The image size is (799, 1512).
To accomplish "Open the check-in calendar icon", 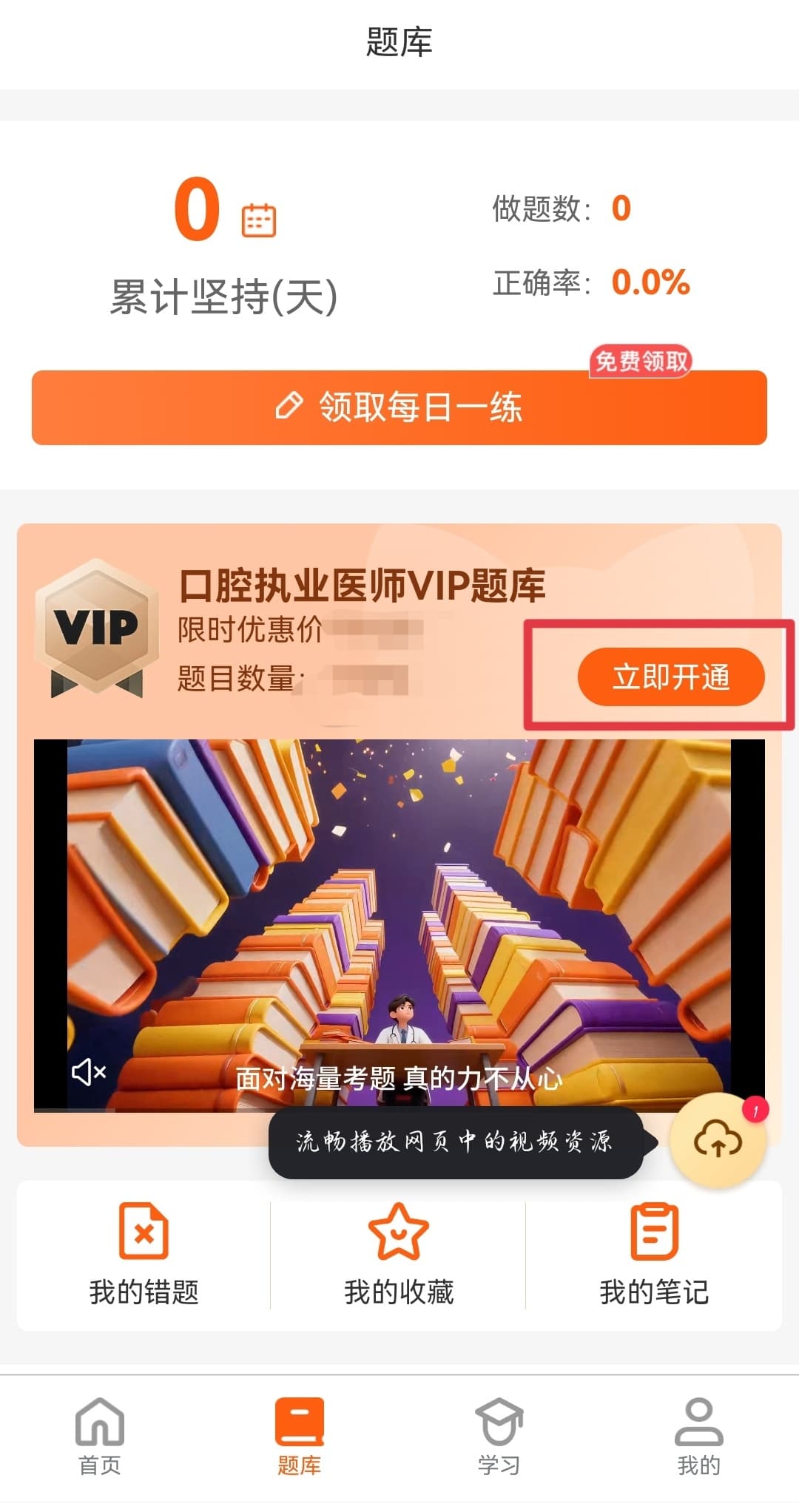I will 259,220.
